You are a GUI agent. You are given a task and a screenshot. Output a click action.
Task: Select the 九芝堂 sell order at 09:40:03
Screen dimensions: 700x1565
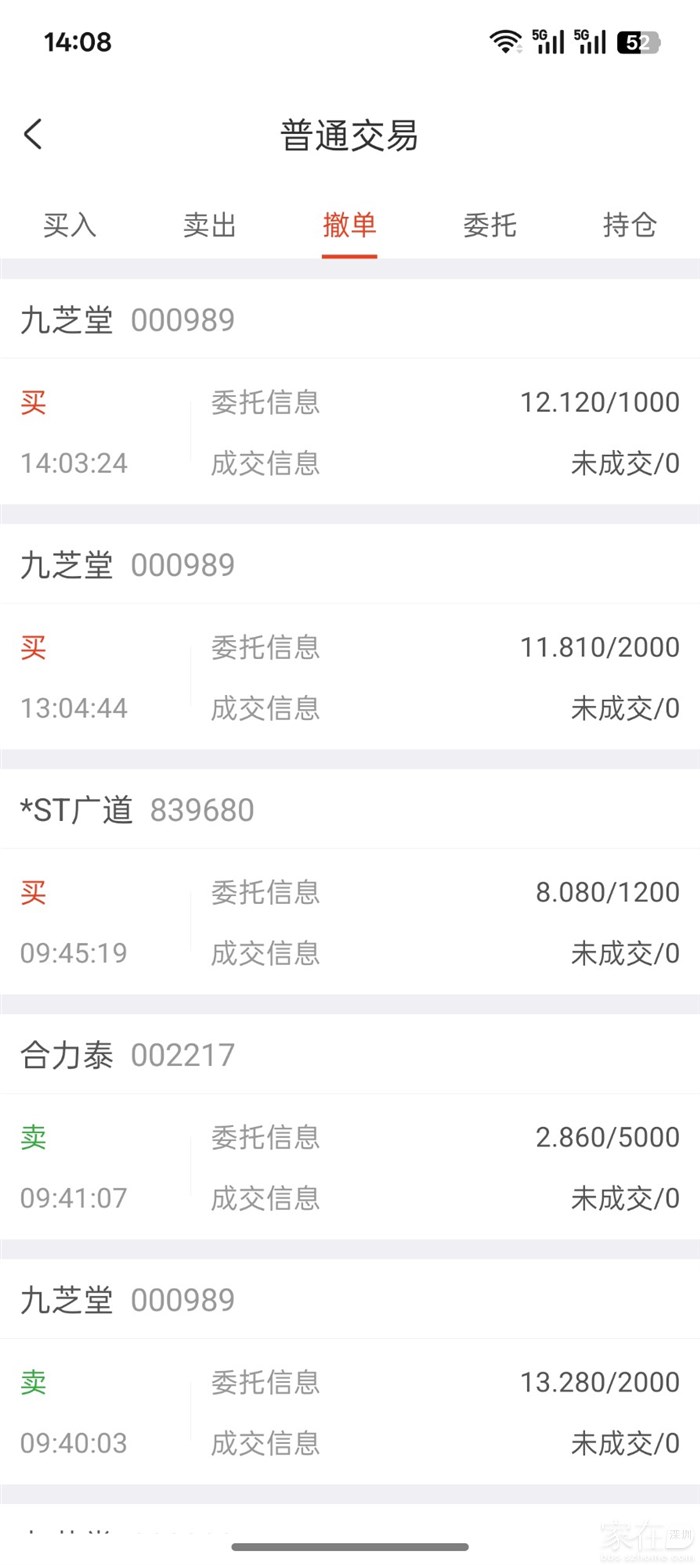[350, 1412]
